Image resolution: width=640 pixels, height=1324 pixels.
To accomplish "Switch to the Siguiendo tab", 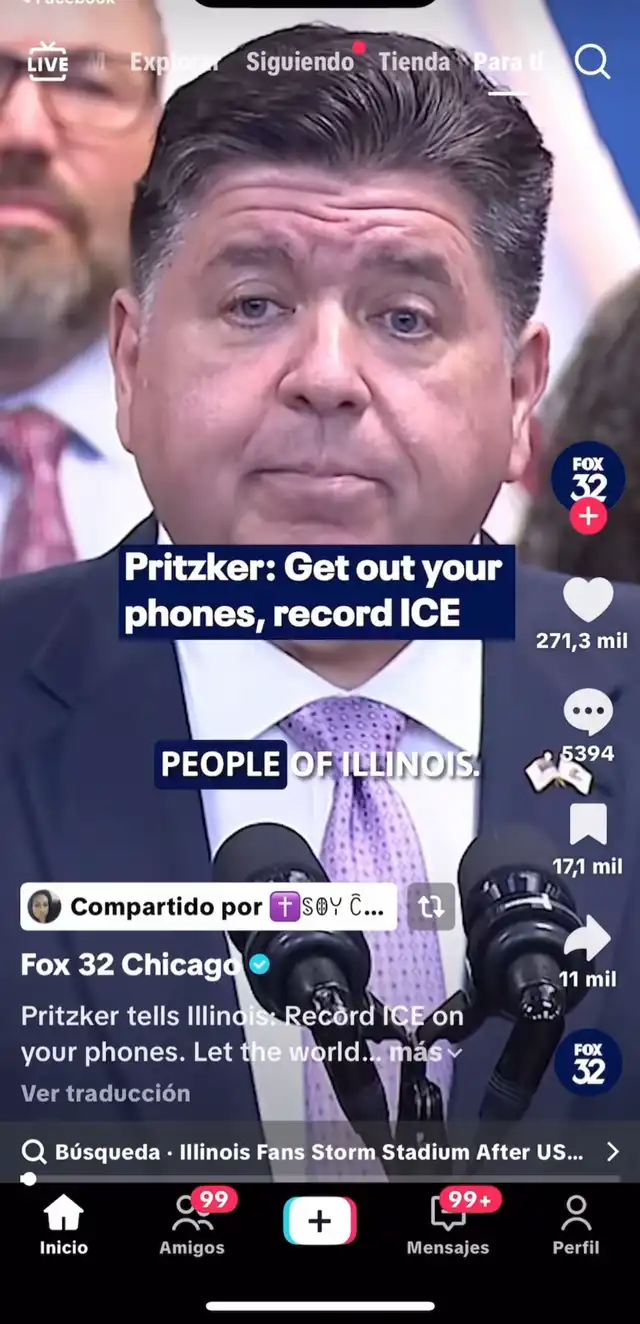I will pos(300,62).
